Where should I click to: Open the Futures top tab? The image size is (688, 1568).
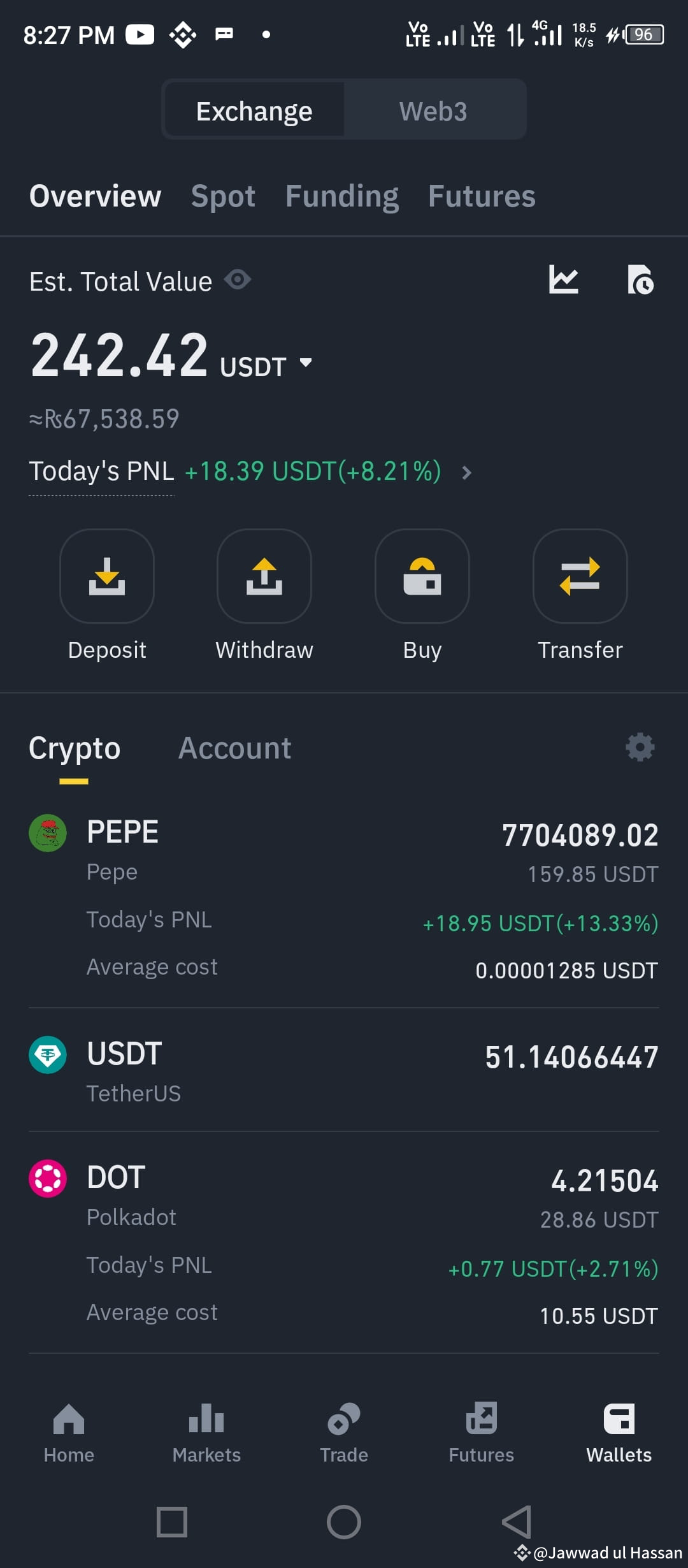(482, 196)
